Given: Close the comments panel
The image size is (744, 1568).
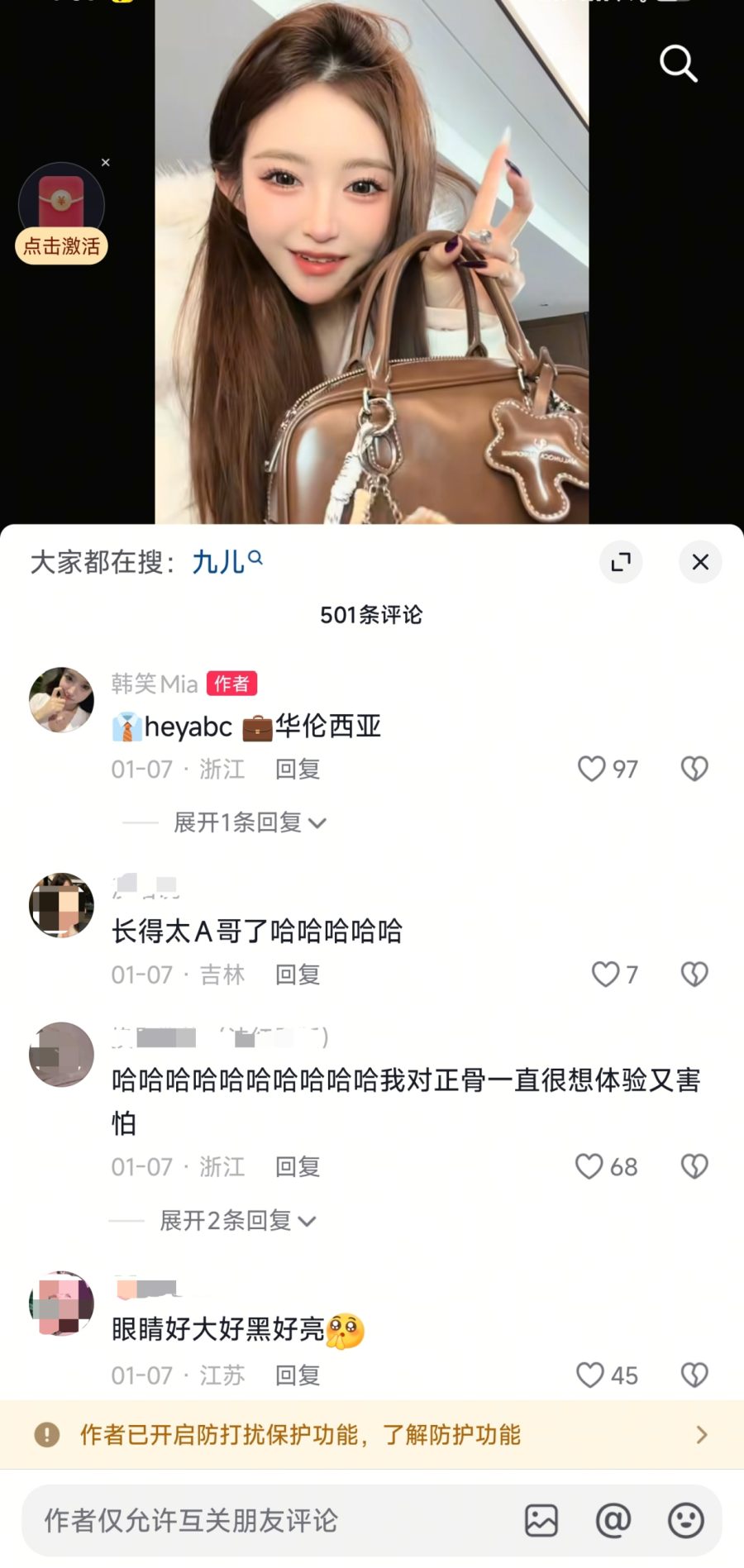Looking at the screenshot, I should click(x=700, y=562).
